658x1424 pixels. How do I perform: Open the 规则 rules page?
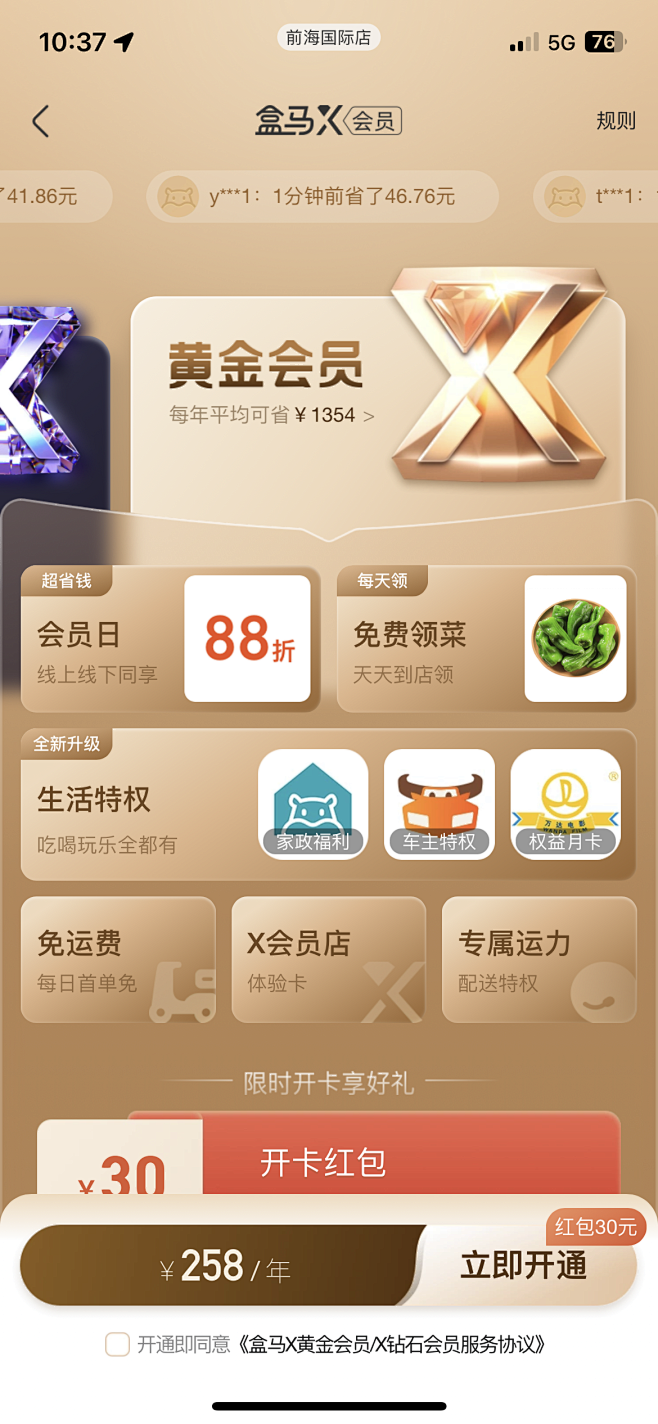pos(615,121)
